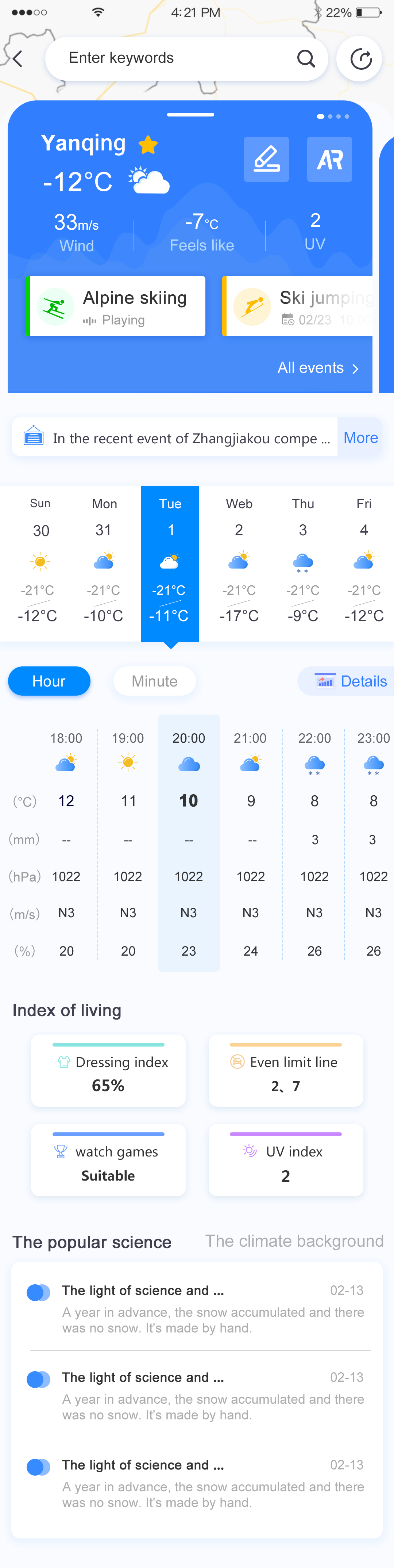Image resolution: width=394 pixels, height=1568 pixels.
Task: Switch to the Minute tab
Action: coord(154,681)
